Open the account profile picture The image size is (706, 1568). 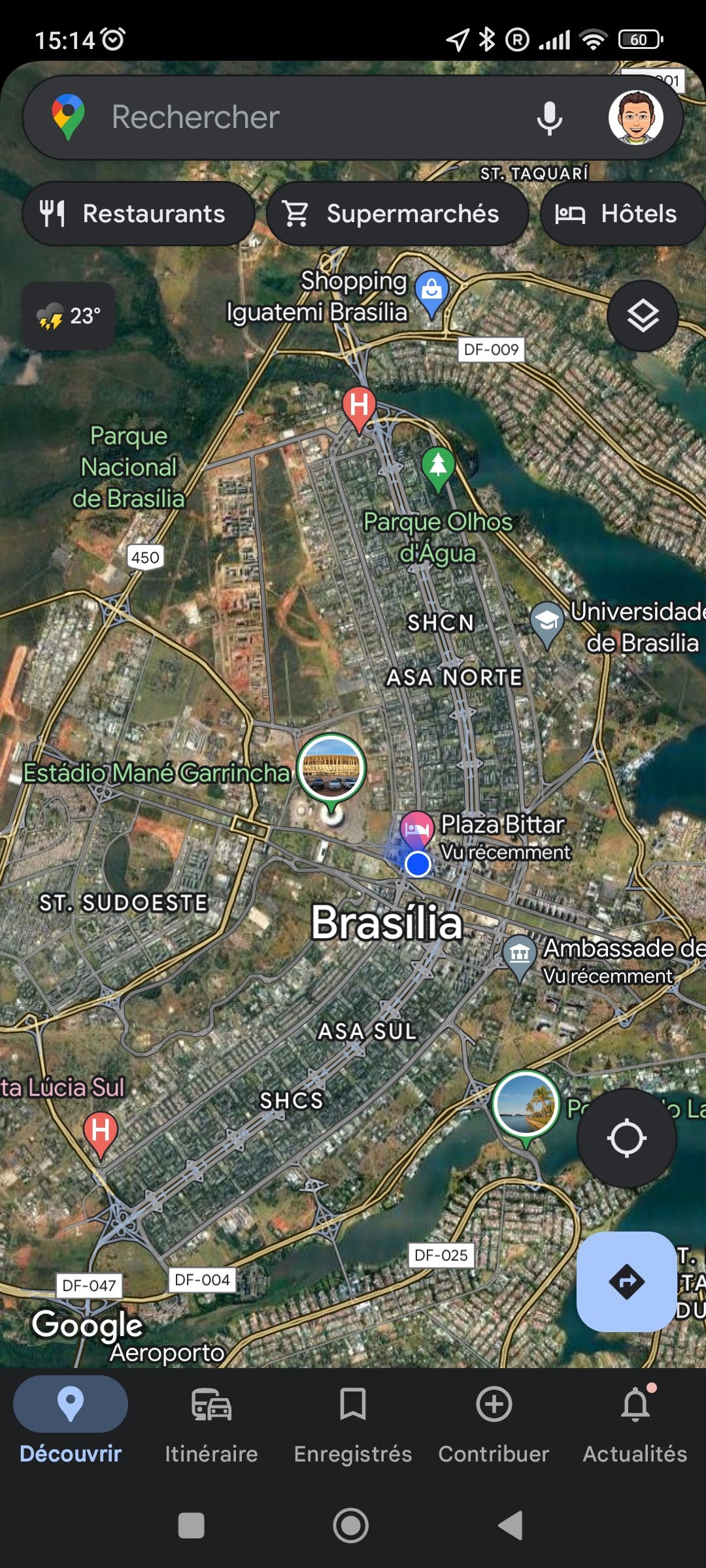click(x=635, y=118)
